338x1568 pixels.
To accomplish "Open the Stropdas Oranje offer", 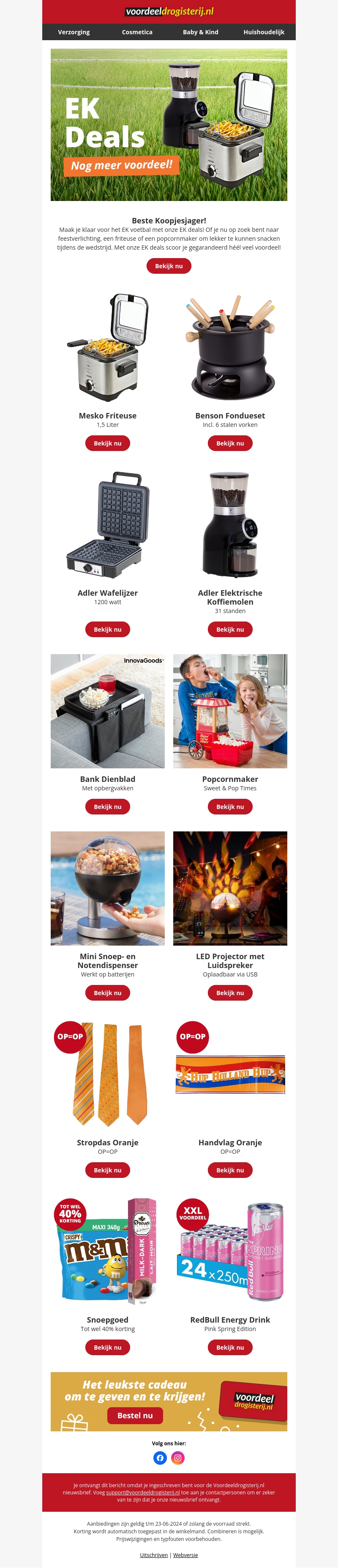I will pos(108,1170).
